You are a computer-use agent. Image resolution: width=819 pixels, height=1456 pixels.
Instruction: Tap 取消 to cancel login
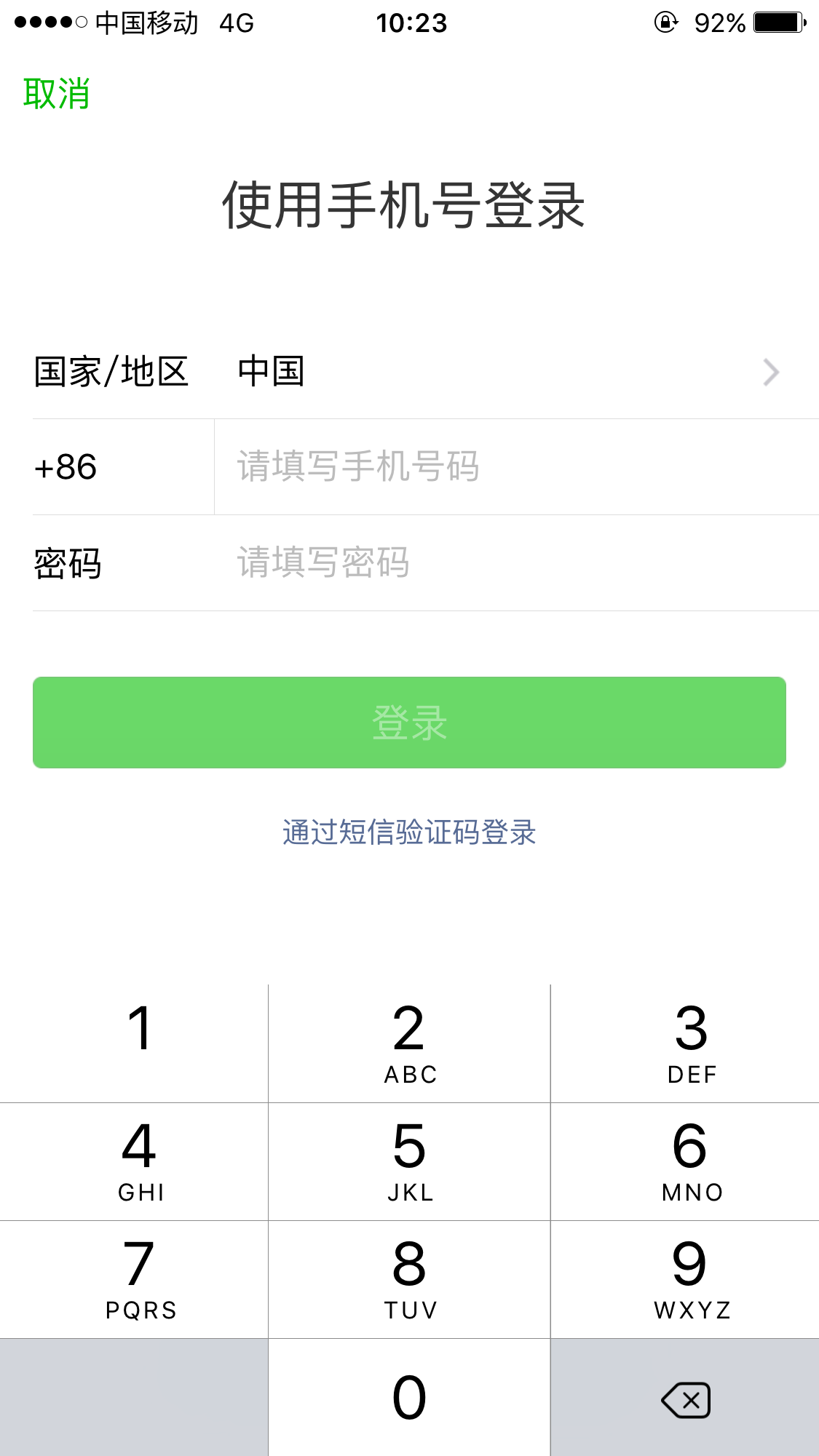57,94
